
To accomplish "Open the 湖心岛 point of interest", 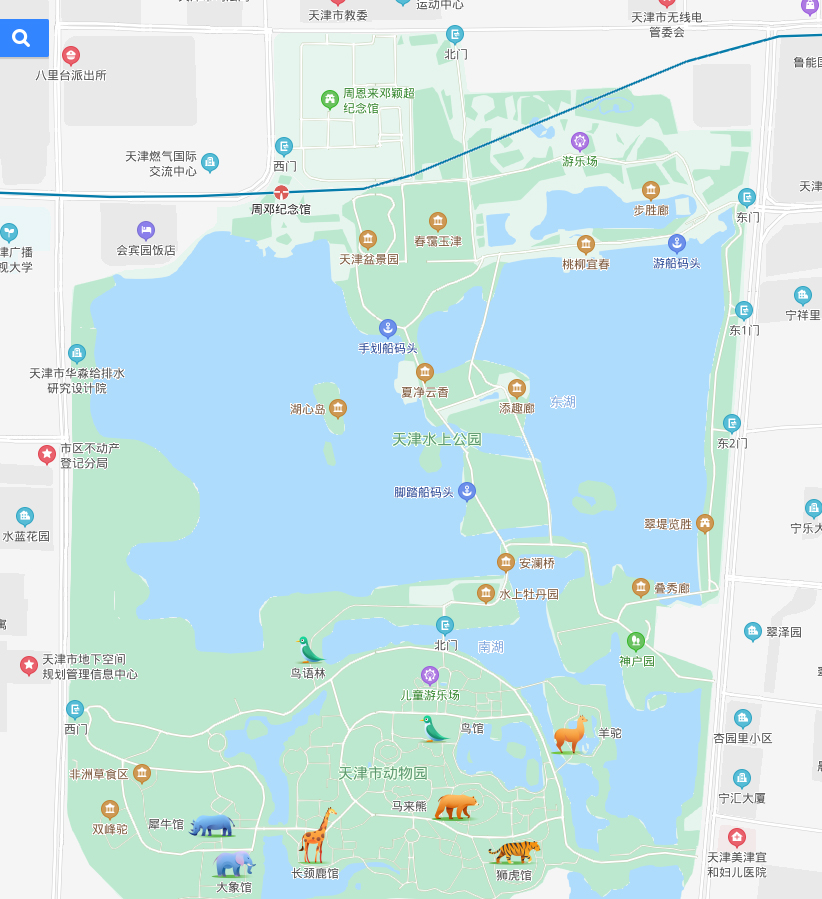I will click(338, 408).
